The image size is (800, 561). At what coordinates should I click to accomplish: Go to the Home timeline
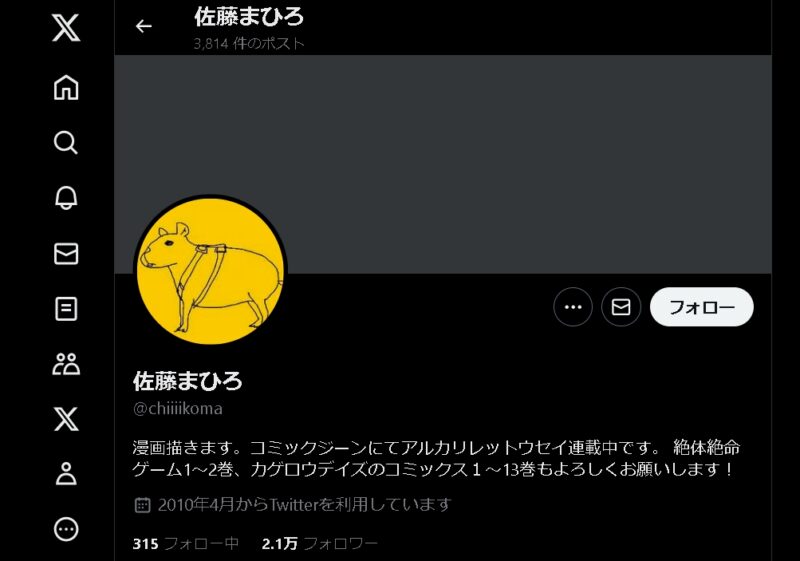pos(66,88)
